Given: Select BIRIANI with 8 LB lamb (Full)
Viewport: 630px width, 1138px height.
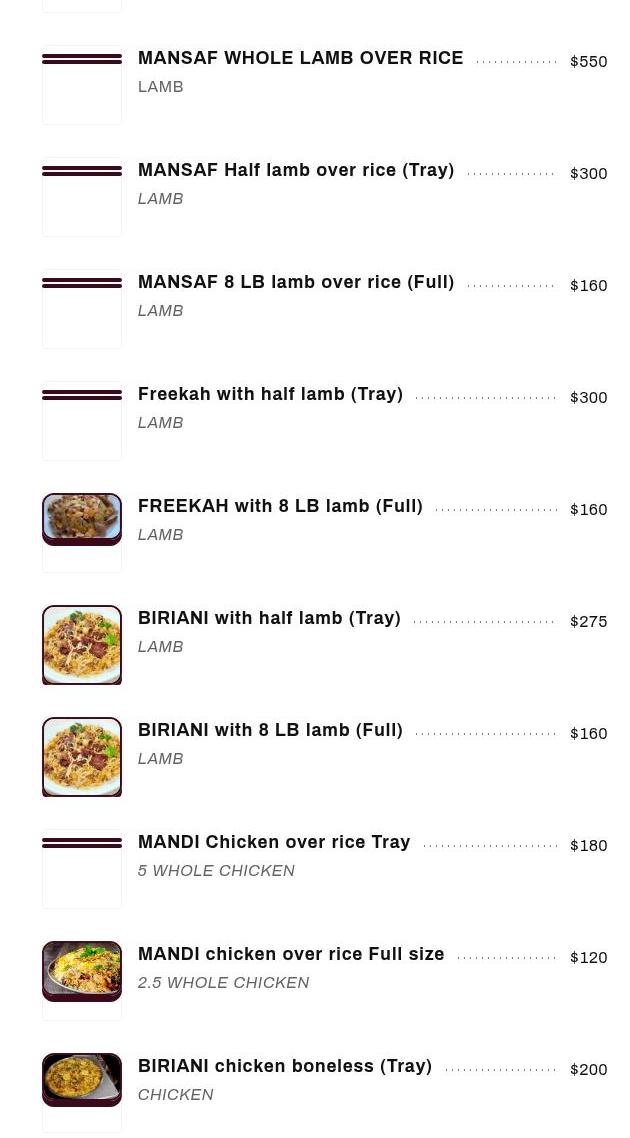Looking at the screenshot, I should click(x=270, y=731).
